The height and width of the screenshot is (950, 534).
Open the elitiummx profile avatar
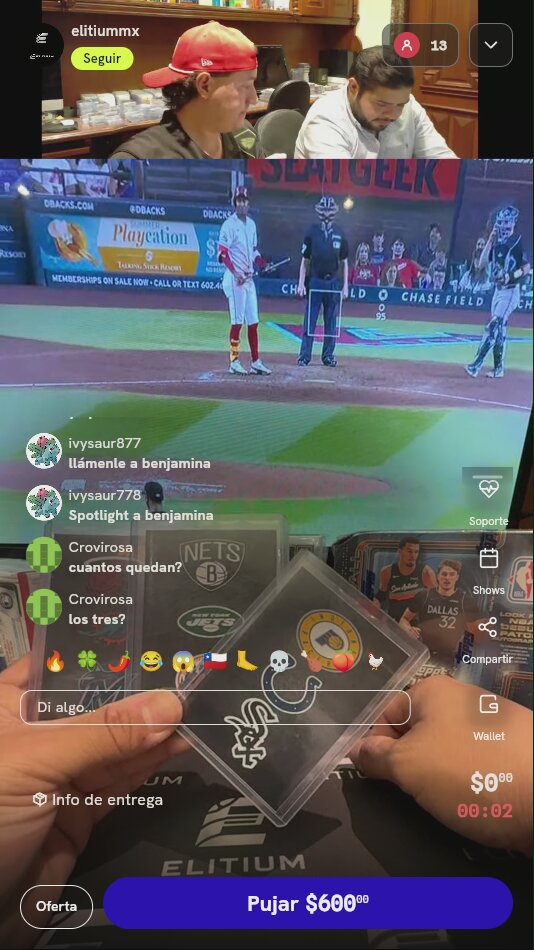tap(42, 44)
